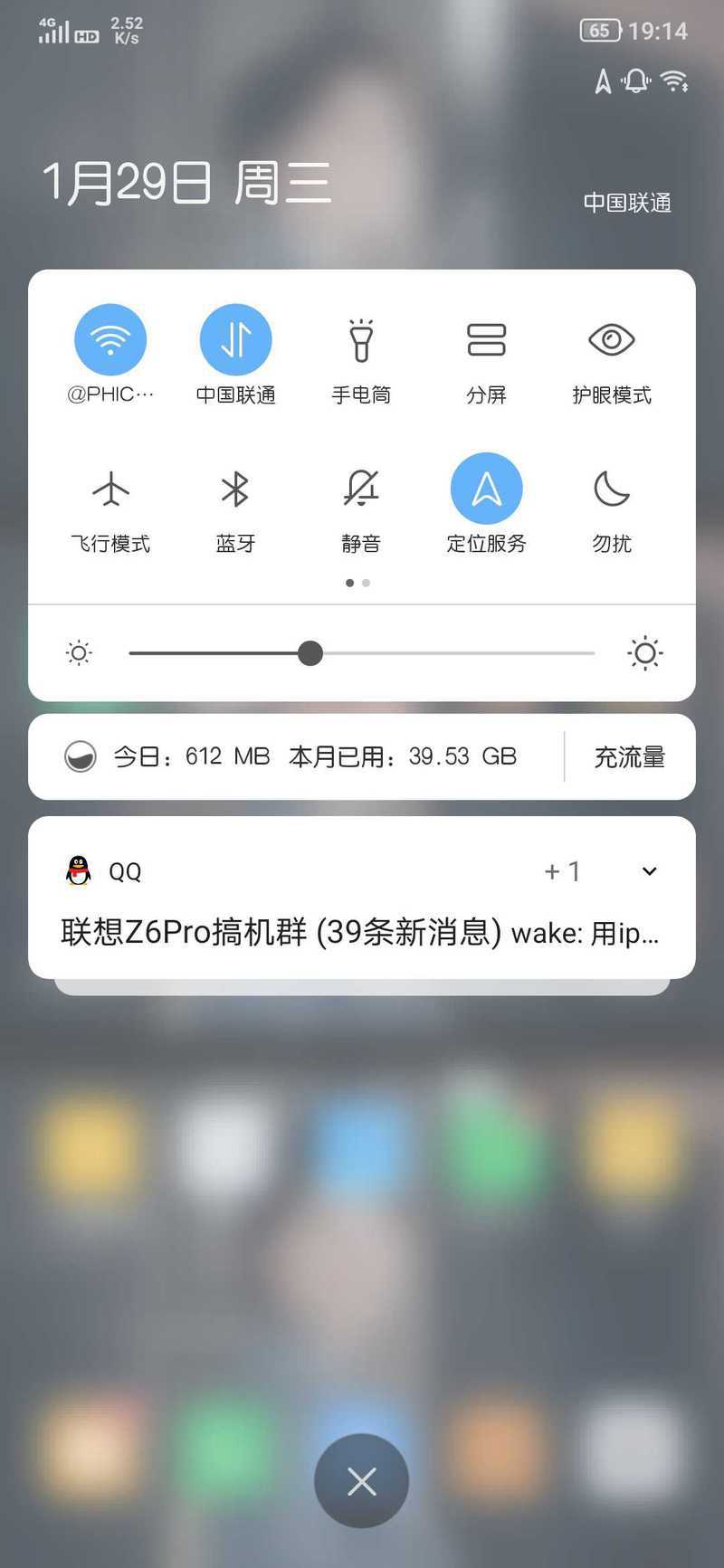This screenshot has width=724, height=1568.
Task: Disable 中国联通 mobile data
Action: click(235, 340)
